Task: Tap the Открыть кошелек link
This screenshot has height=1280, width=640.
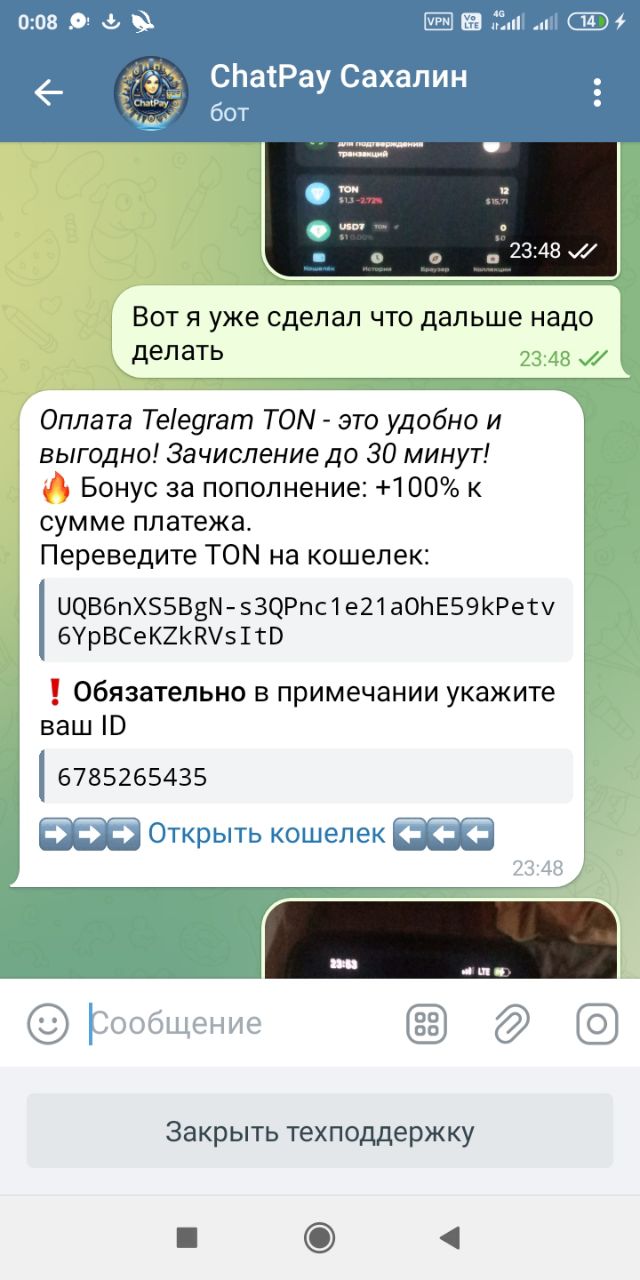Action: click(266, 833)
